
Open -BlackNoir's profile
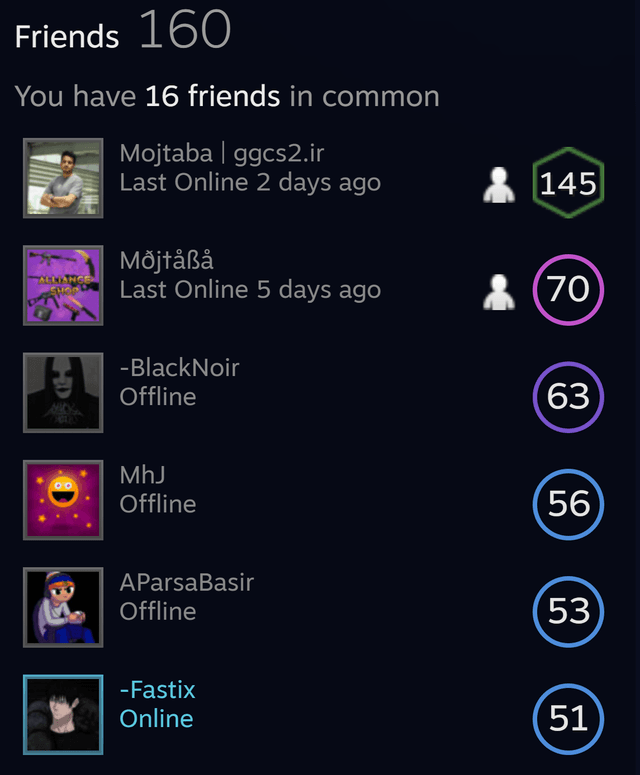179,368
